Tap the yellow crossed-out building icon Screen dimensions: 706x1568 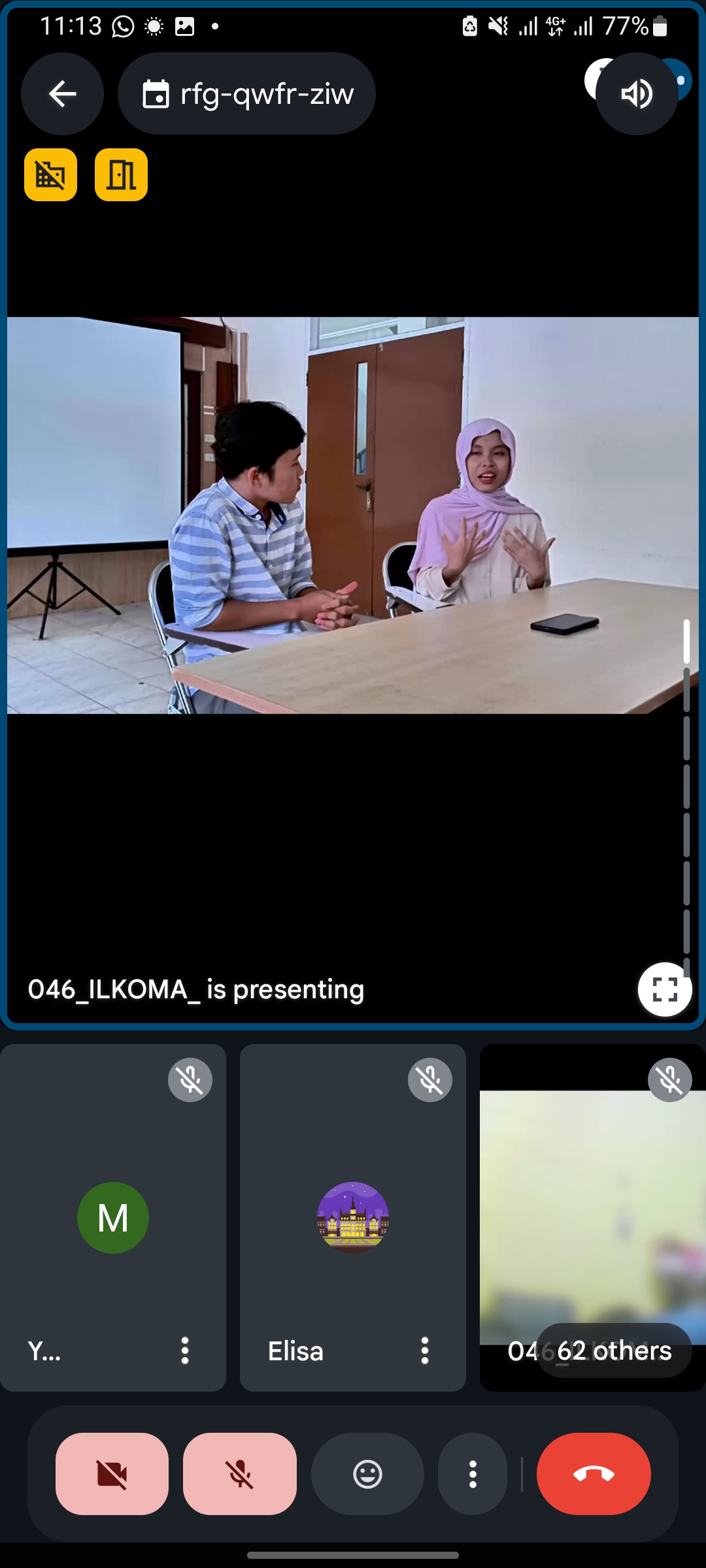tap(51, 175)
